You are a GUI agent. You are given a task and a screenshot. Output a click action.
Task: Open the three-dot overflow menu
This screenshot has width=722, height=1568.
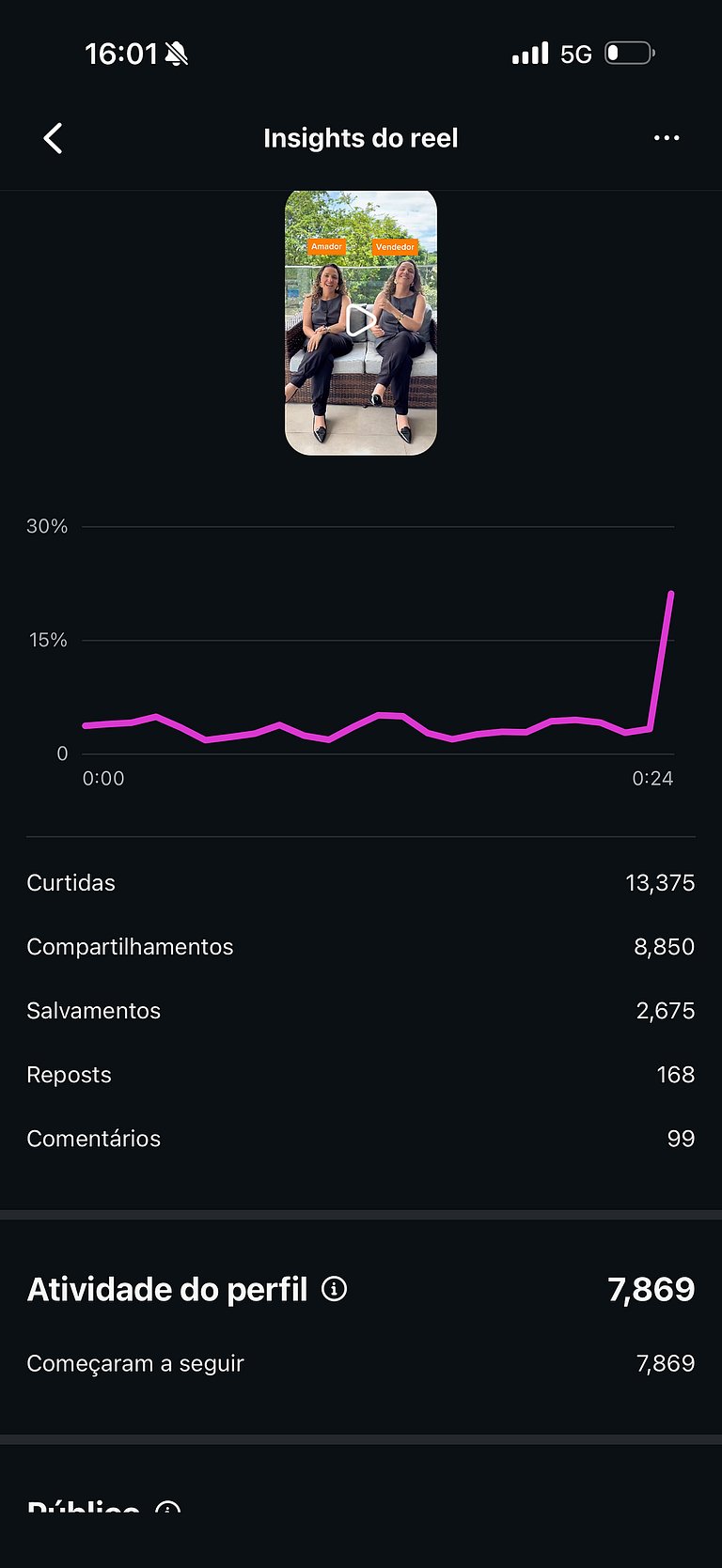pyautogui.click(x=666, y=138)
